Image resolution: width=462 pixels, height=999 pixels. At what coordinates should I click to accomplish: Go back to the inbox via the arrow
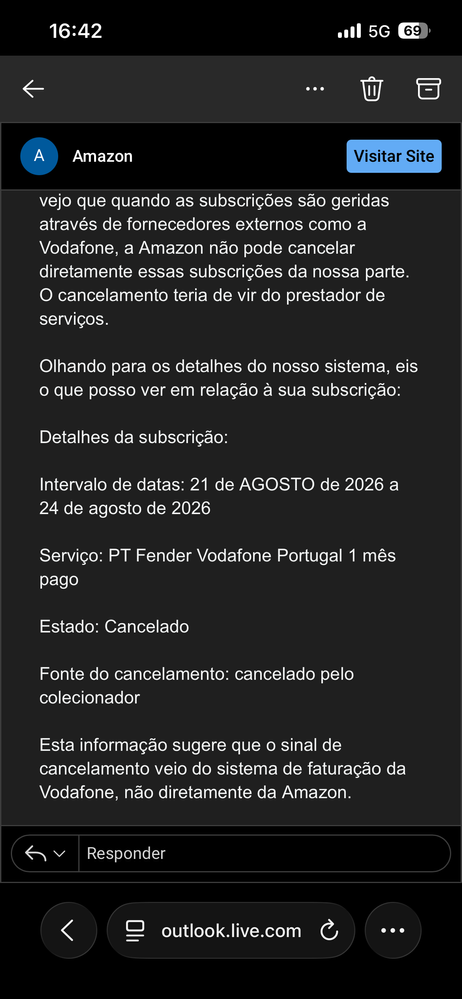point(33,89)
